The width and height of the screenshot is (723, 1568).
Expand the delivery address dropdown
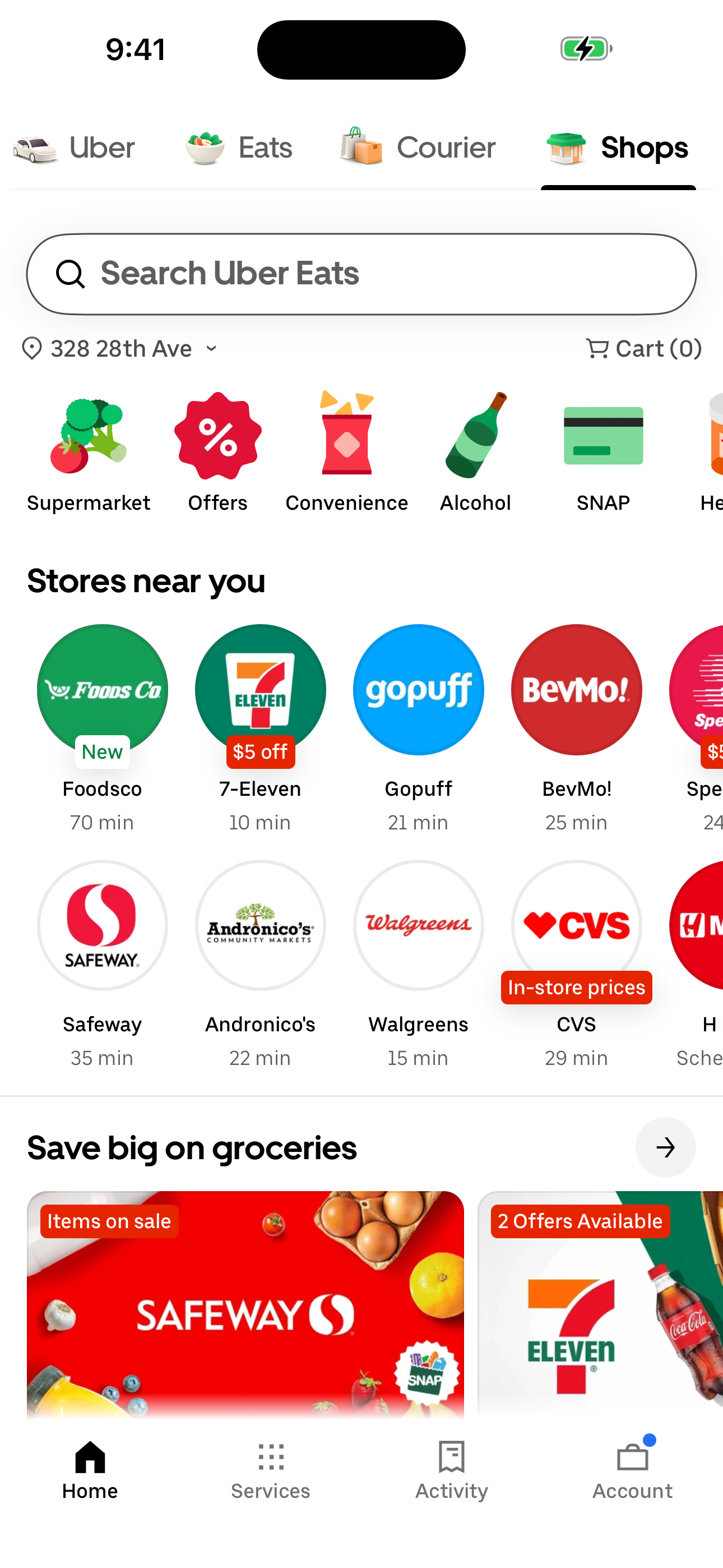tap(211, 348)
